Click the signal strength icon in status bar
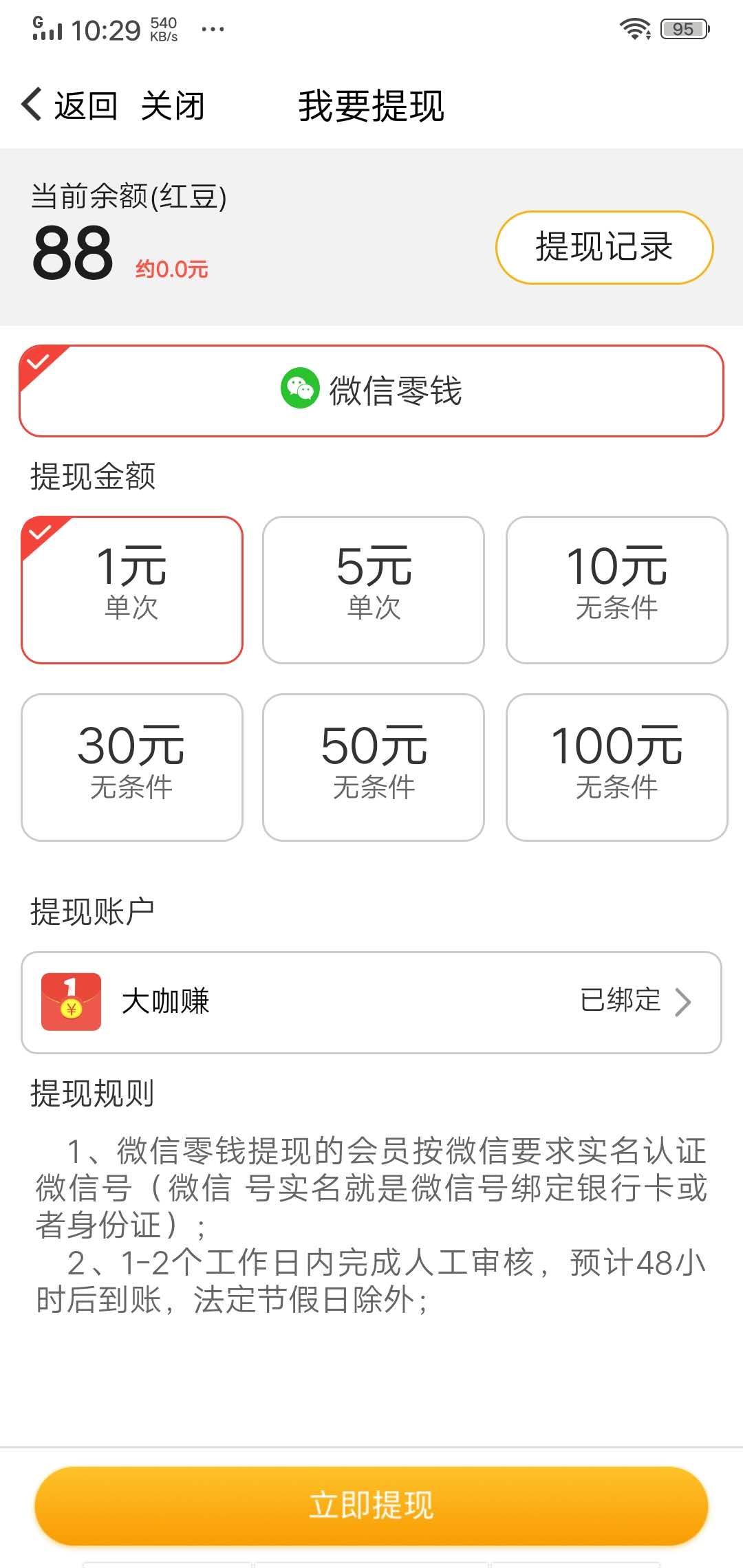Image resolution: width=743 pixels, height=1568 pixels. 48,29
